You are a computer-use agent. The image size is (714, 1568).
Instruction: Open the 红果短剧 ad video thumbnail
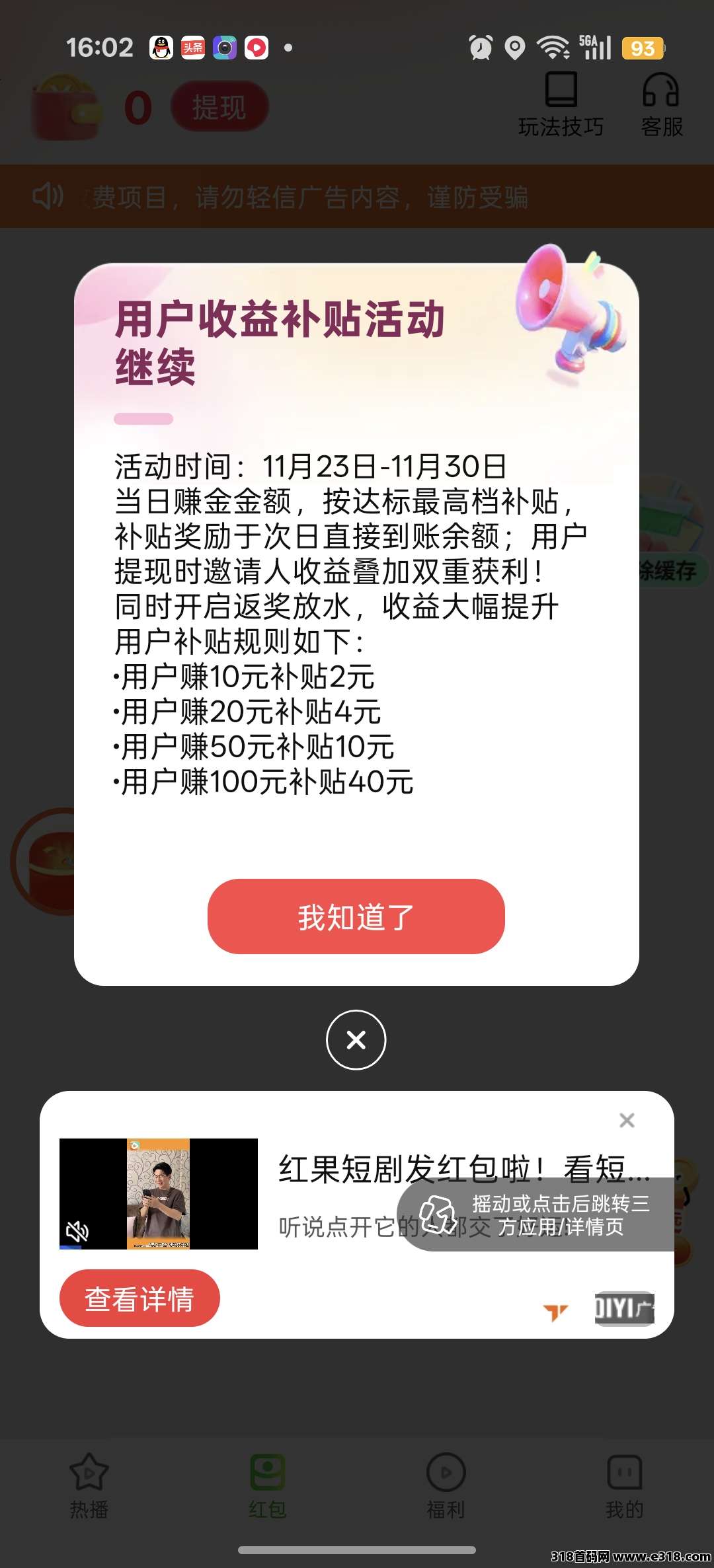159,1193
